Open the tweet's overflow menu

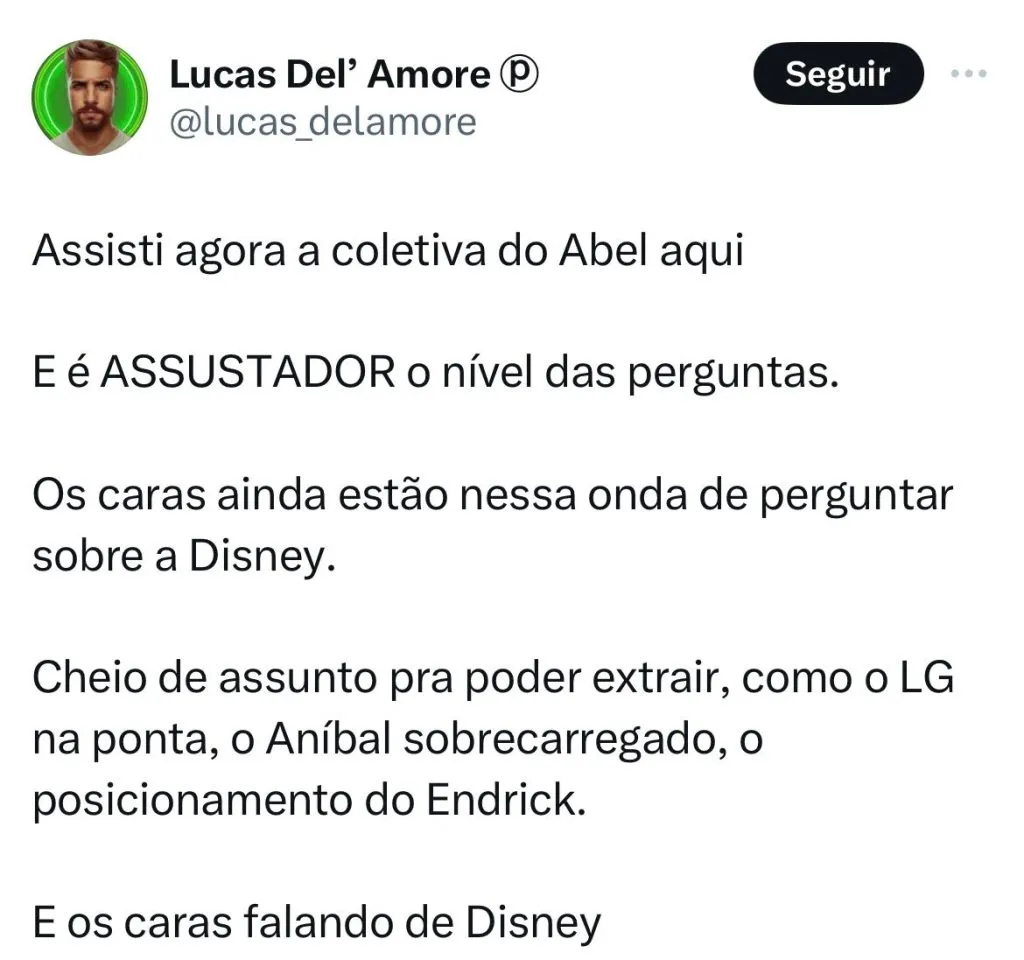[x=968, y=74]
